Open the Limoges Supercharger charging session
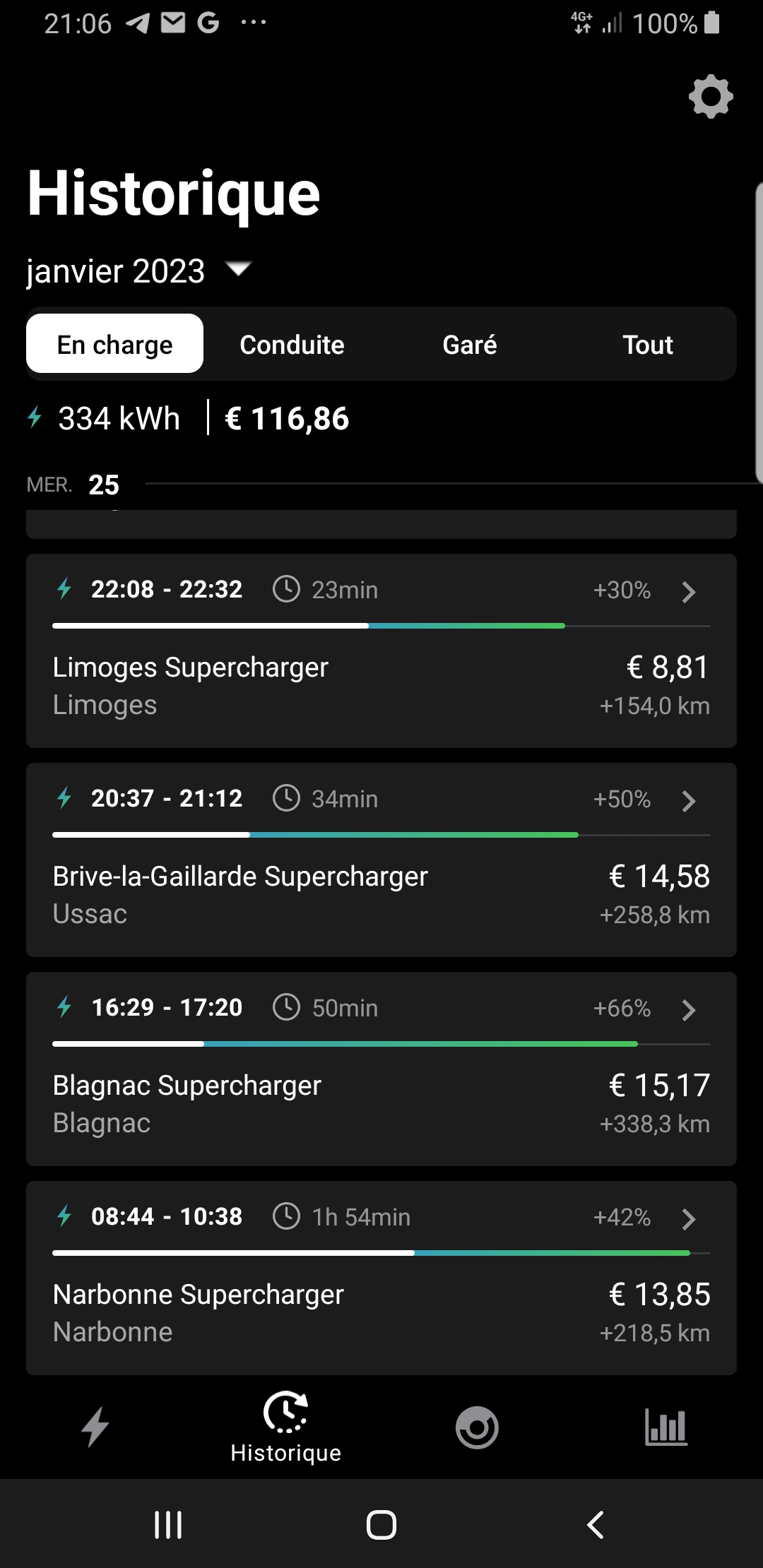This screenshot has width=763, height=1568. point(381,651)
